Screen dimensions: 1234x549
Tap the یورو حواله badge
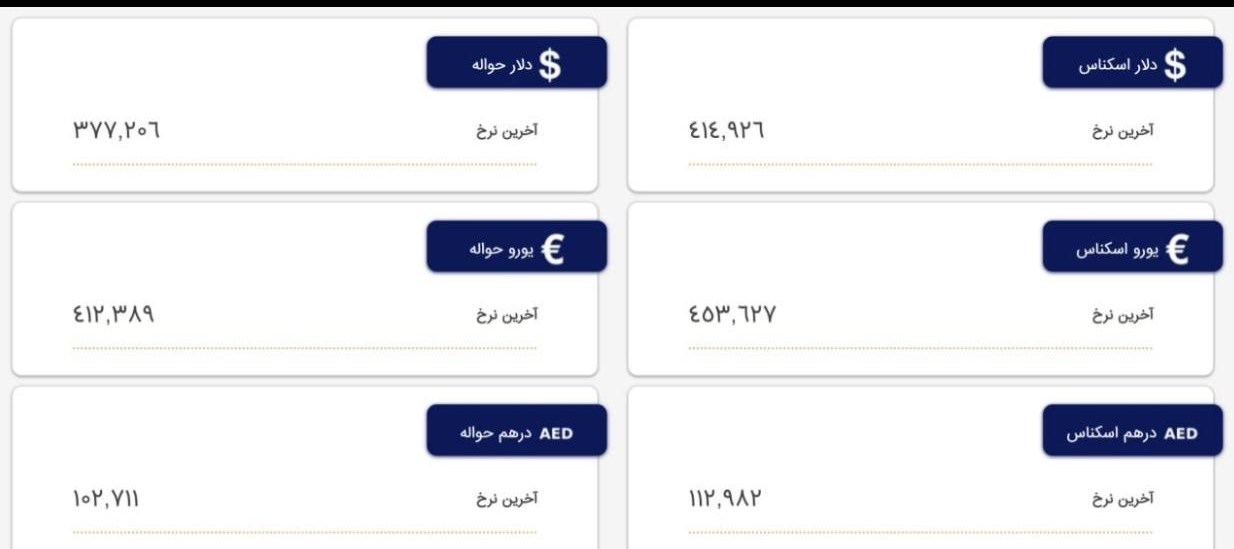pyautogui.click(x=516, y=247)
